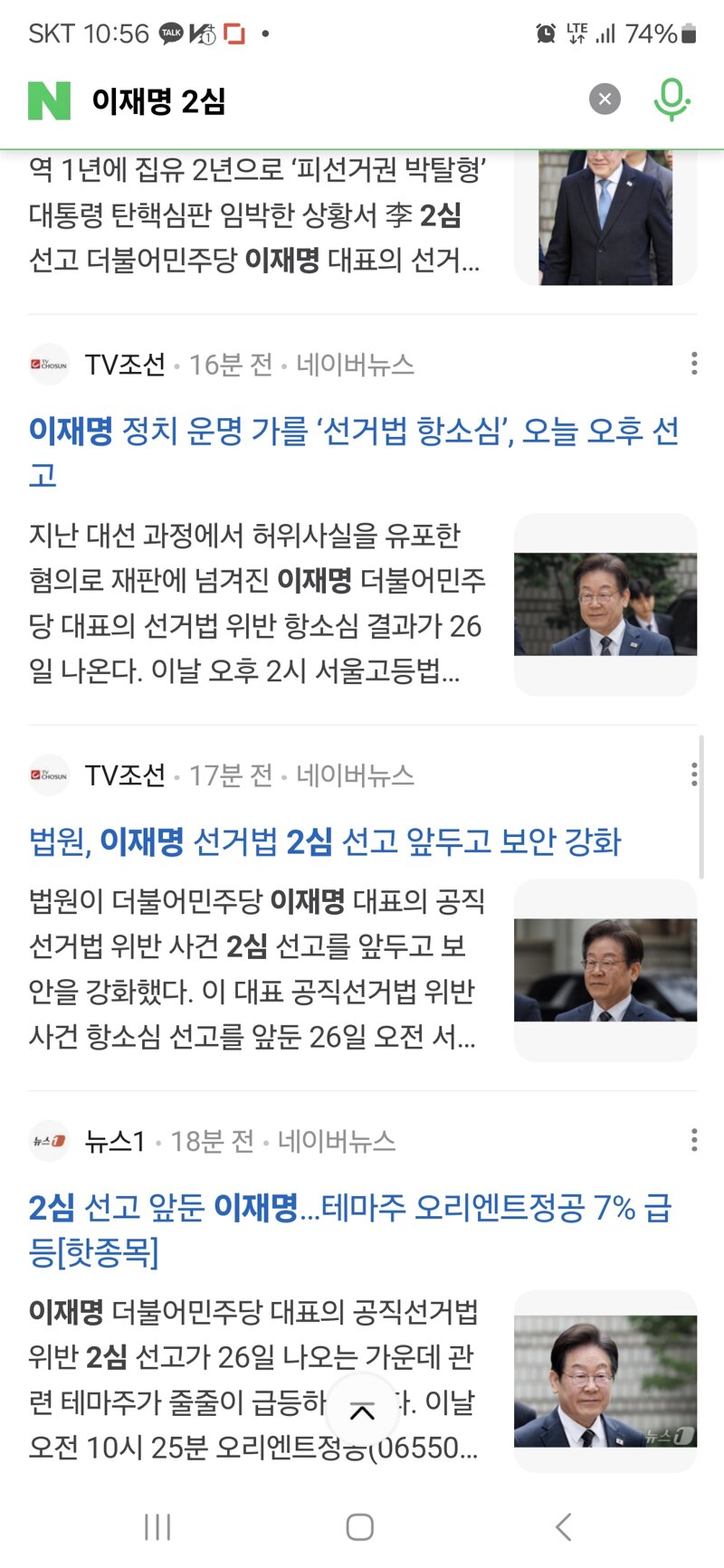Tap the thumbnail of the 오리엔트정공 article

605,1381
